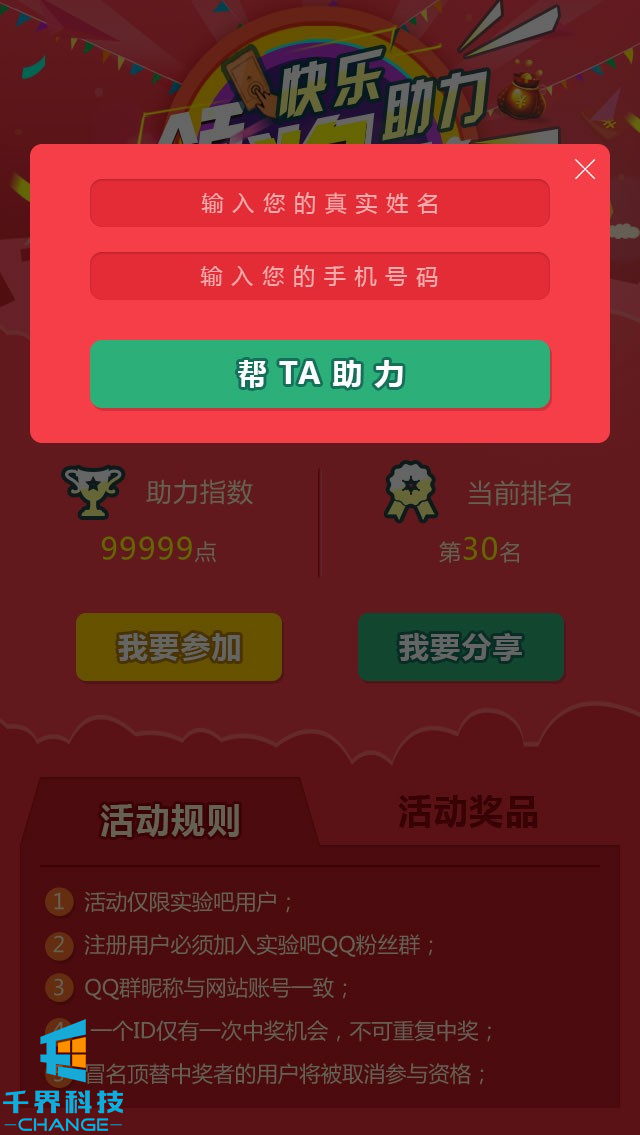
Task: Focus the phone number input field
Action: click(320, 276)
